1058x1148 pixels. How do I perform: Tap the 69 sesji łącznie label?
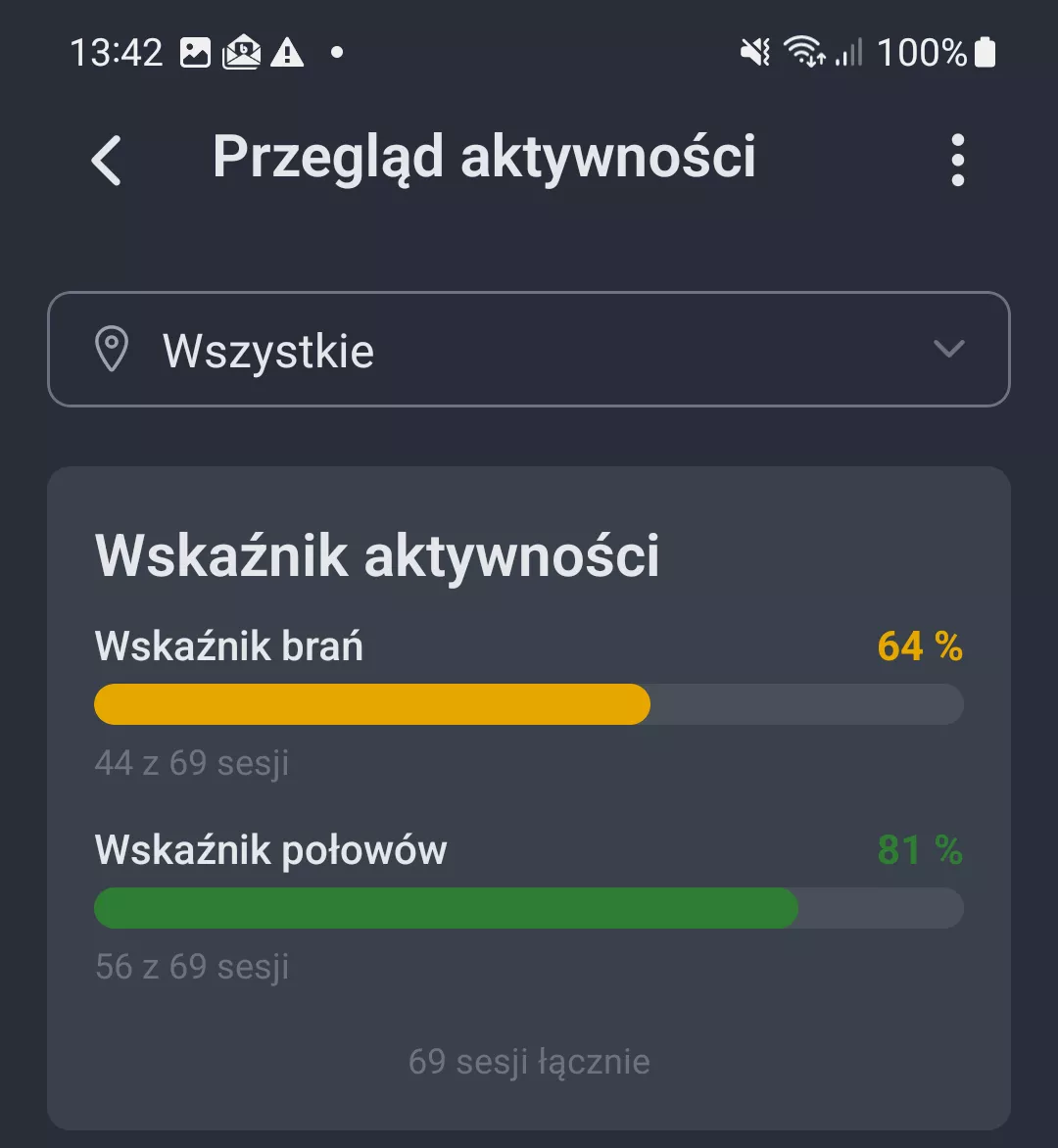(529, 1061)
